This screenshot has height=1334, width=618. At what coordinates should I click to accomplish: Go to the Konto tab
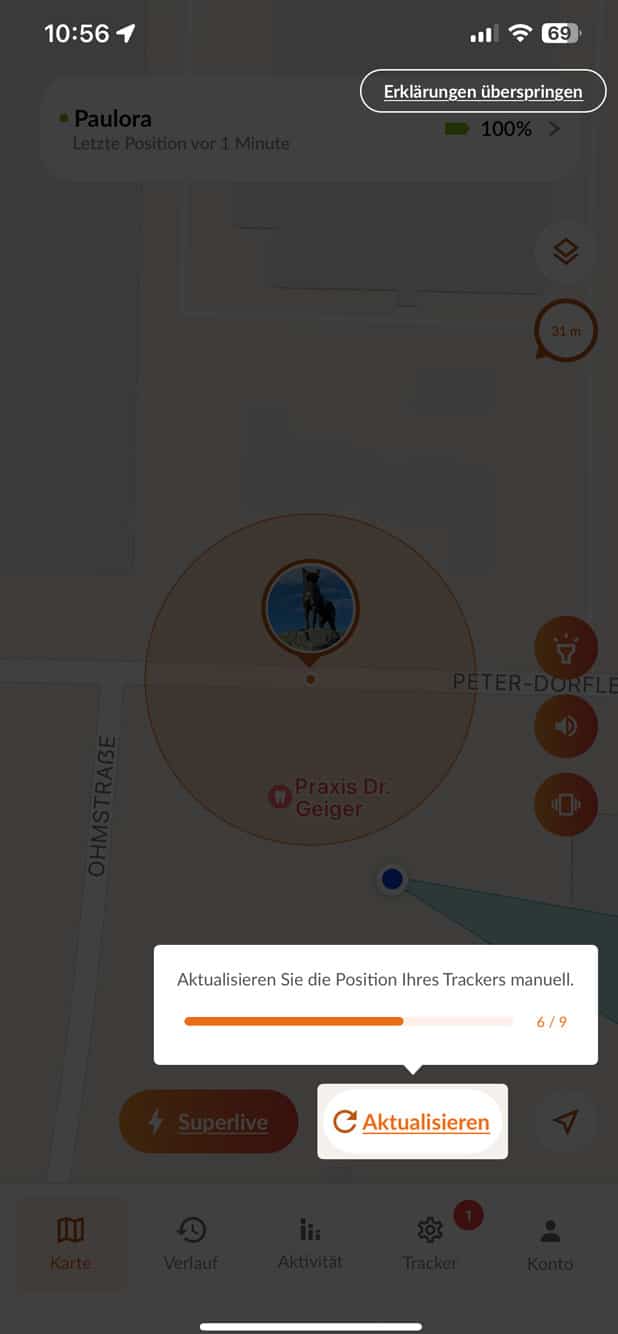coord(550,1244)
